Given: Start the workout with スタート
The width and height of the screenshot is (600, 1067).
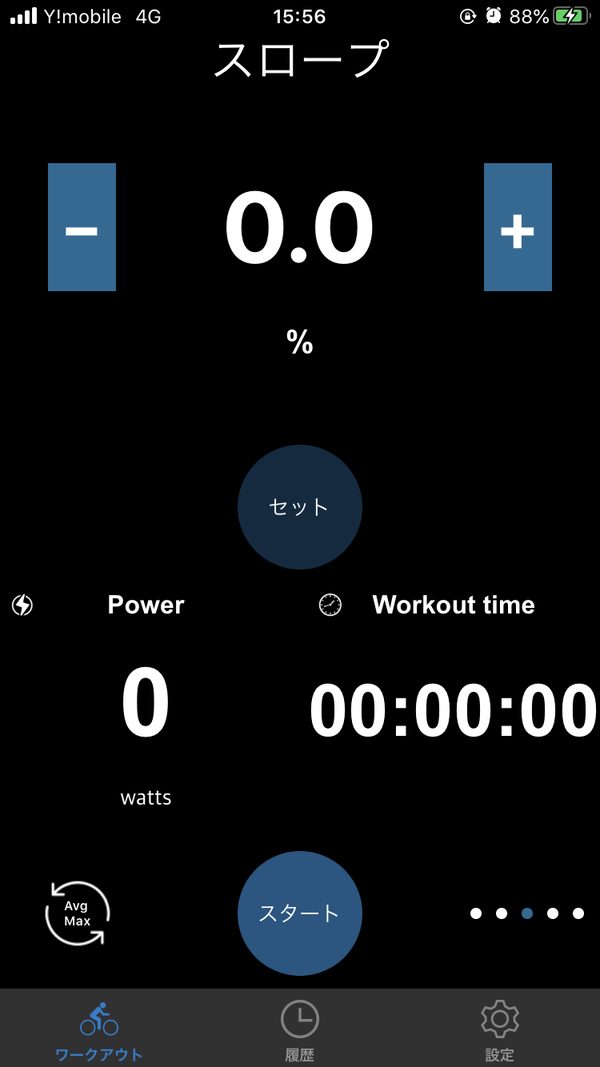Looking at the screenshot, I should point(299,913).
